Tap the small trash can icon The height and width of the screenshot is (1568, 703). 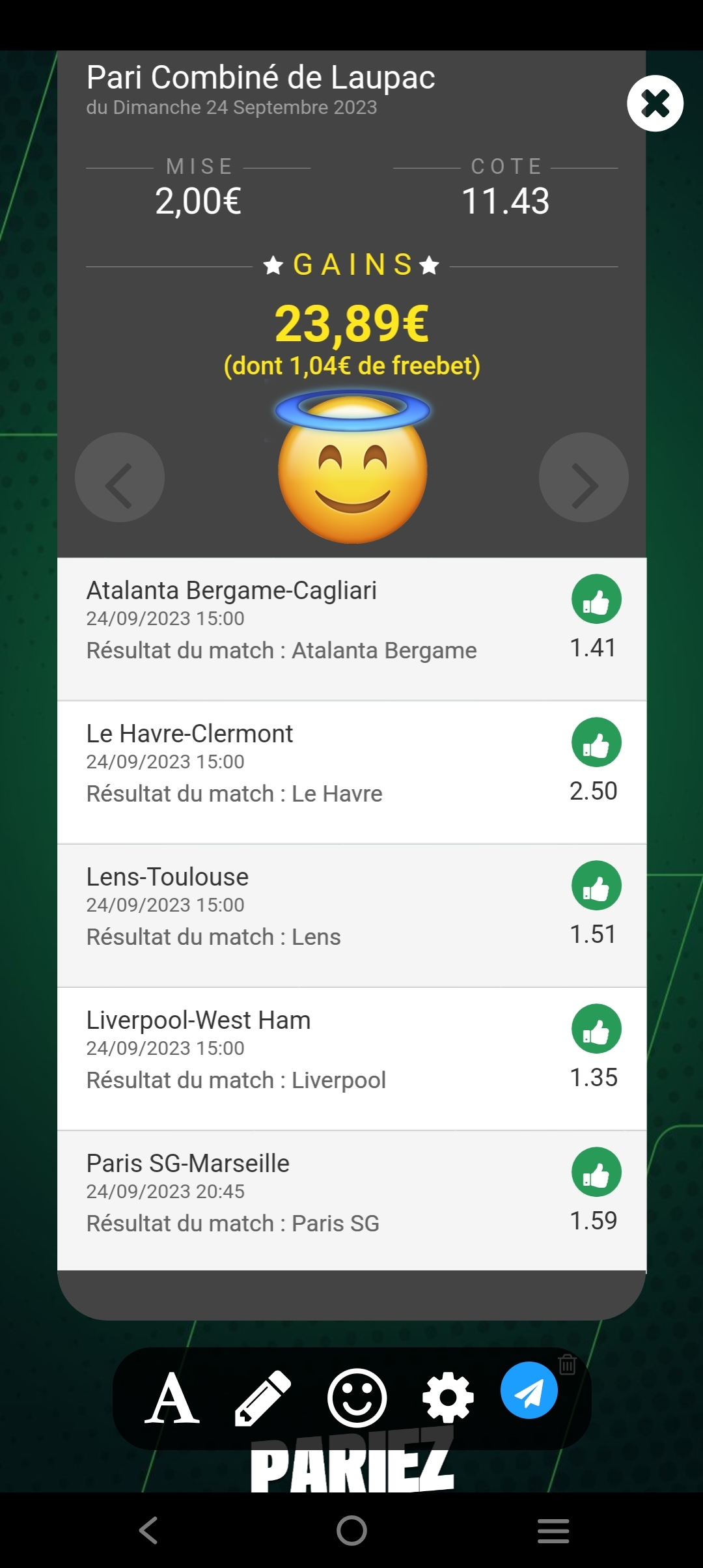568,1364
